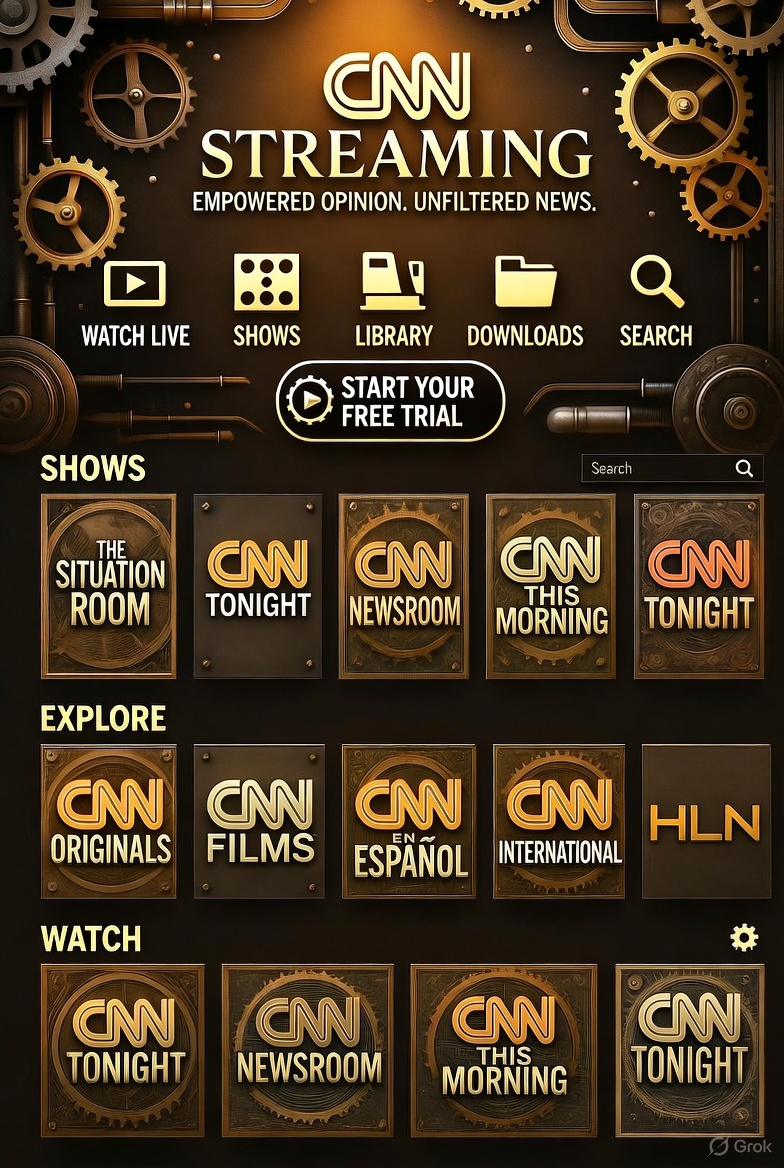Open CNN International

tap(559, 821)
